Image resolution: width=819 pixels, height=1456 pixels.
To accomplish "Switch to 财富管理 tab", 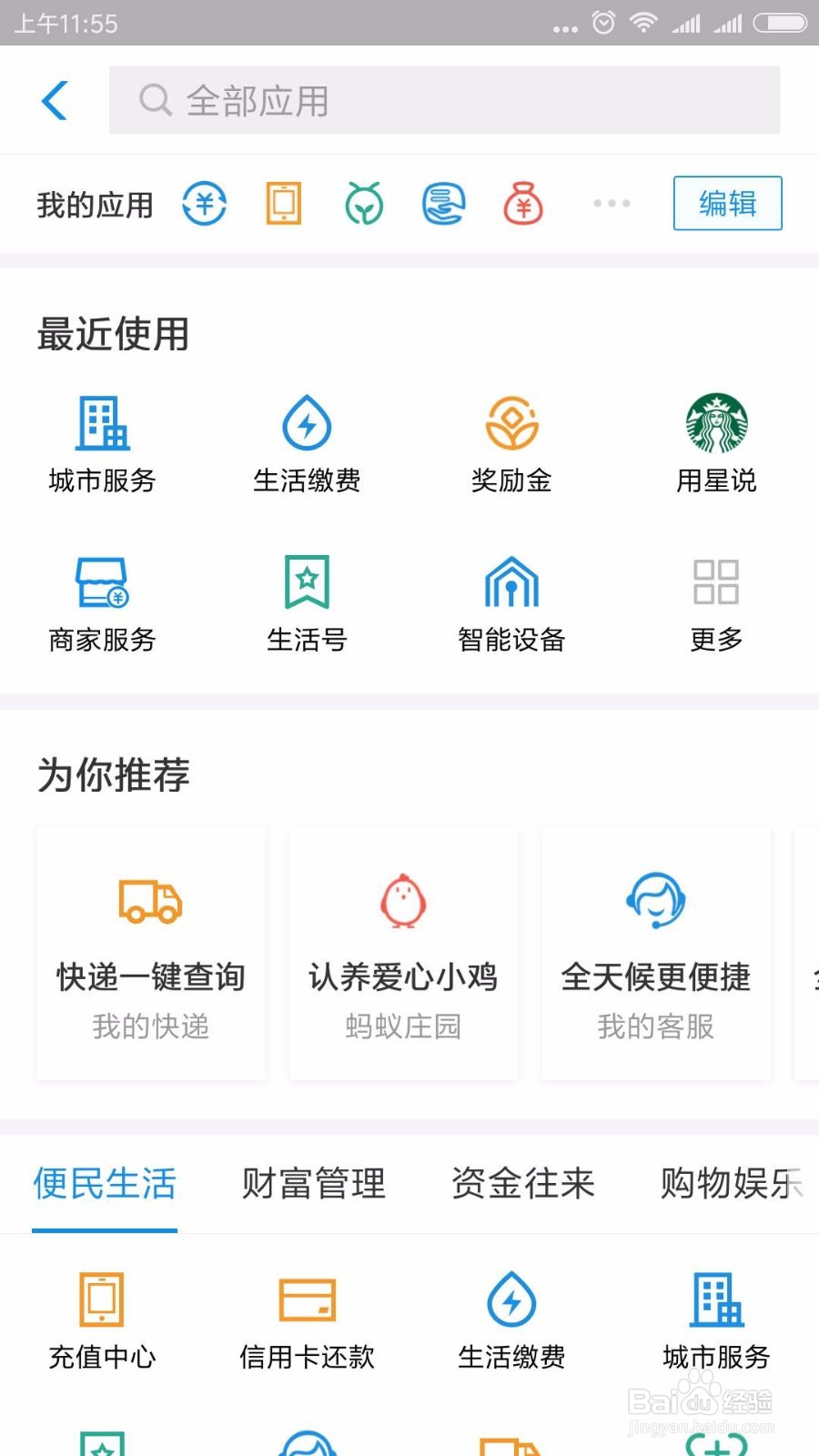I will [313, 1184].
